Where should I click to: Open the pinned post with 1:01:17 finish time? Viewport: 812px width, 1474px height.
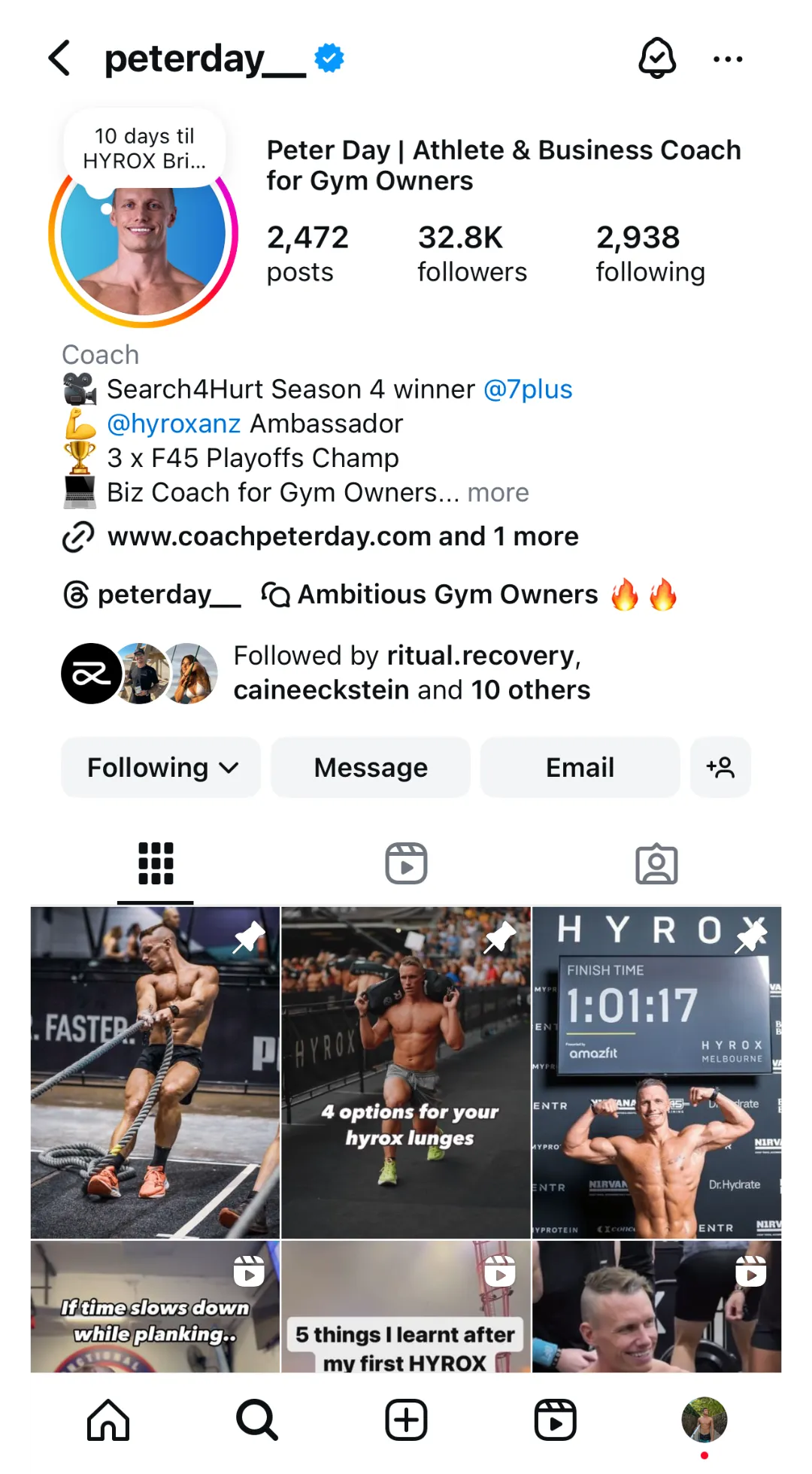[x=656, y=1072]
